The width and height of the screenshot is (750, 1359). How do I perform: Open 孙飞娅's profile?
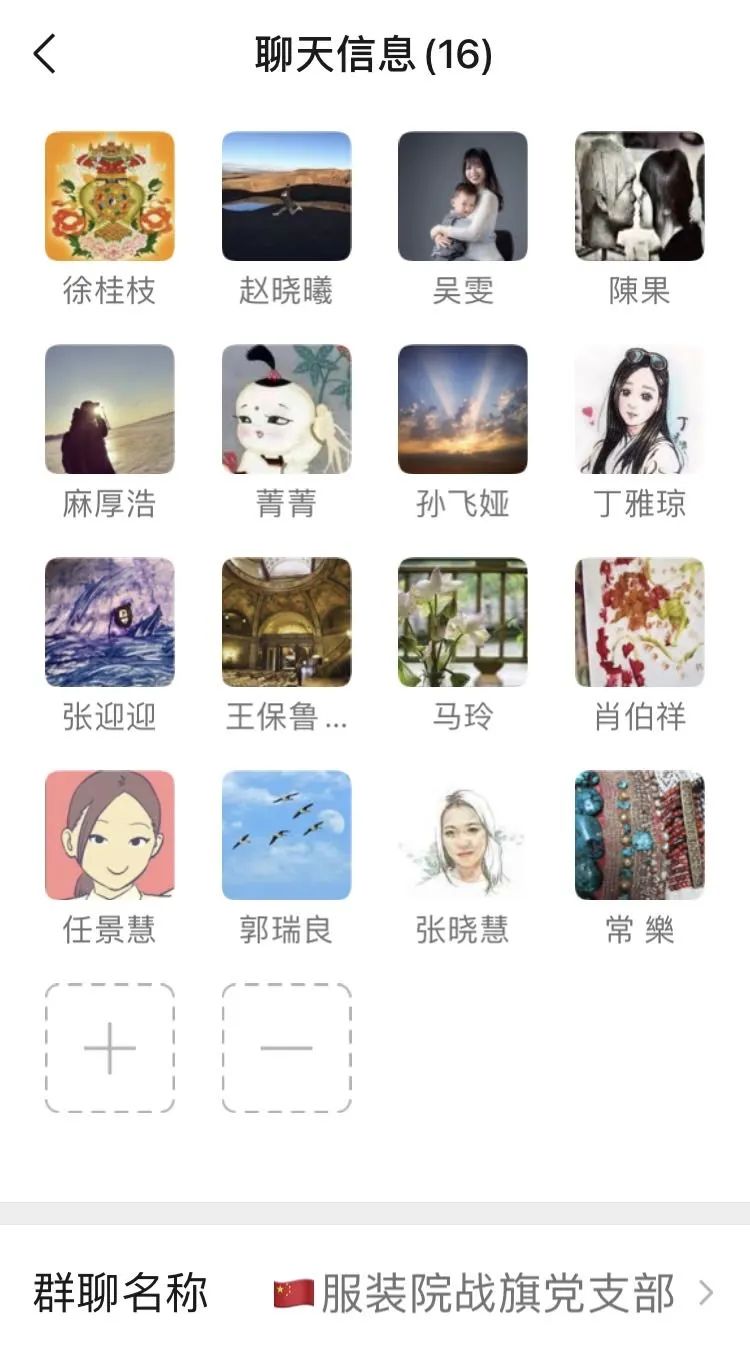pyautogui.click(x=463, y=409)
